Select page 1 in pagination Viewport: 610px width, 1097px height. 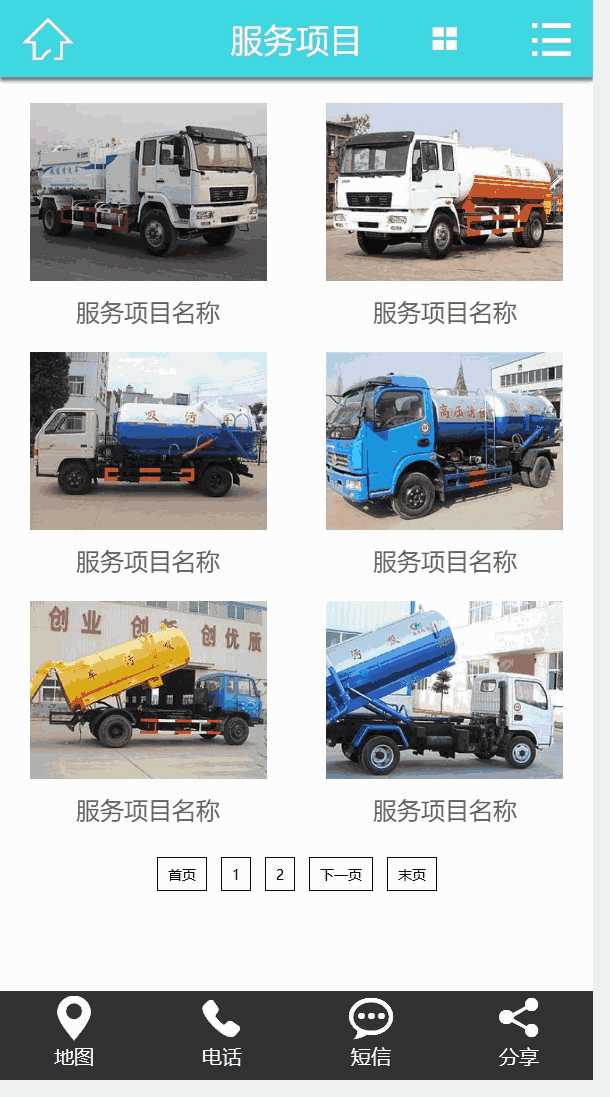236,875
